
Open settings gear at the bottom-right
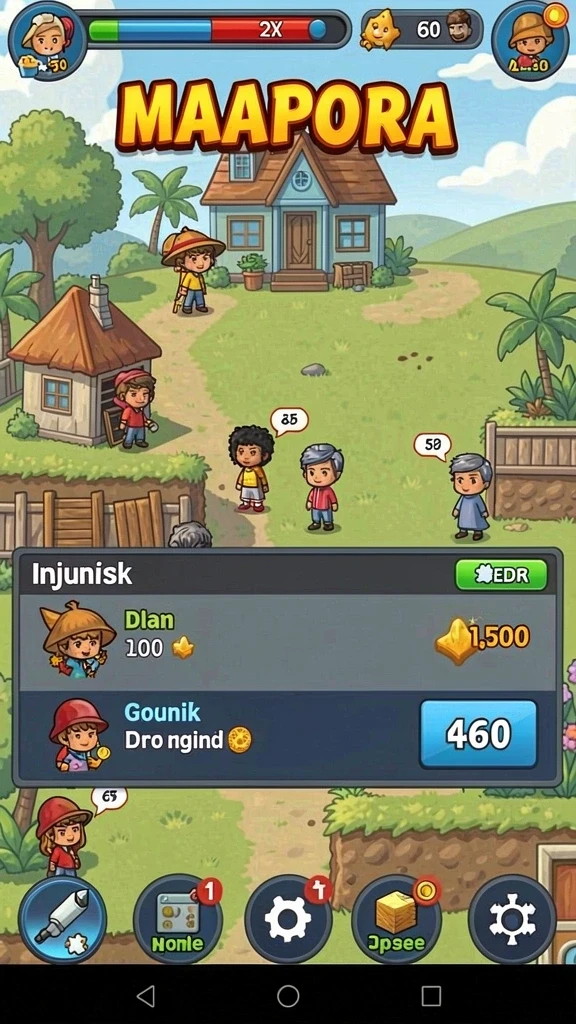click(x=513, y=920)
